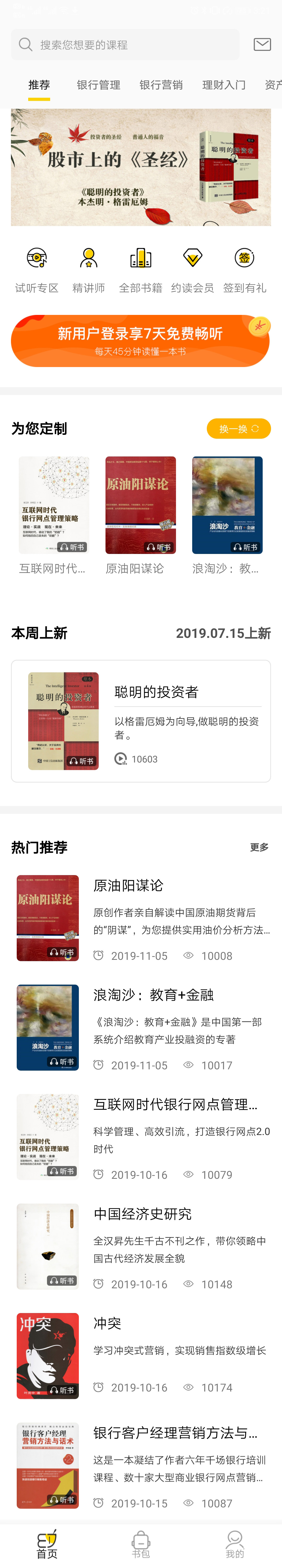Switch to 银行管理 tab
The height and width of the screenshot is (1568, 282).
[x=98, y=85]
